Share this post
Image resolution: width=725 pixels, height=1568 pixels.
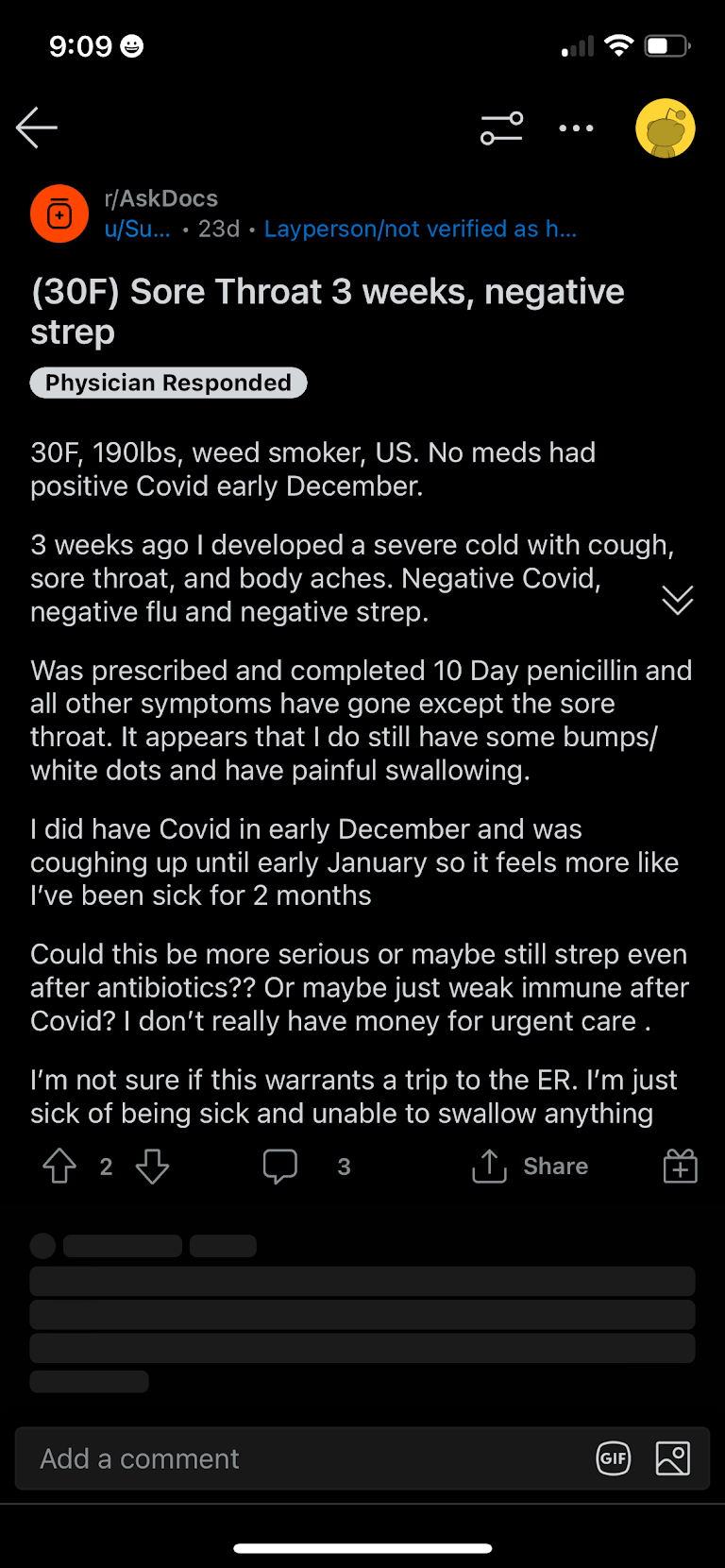pos(530,1167)
